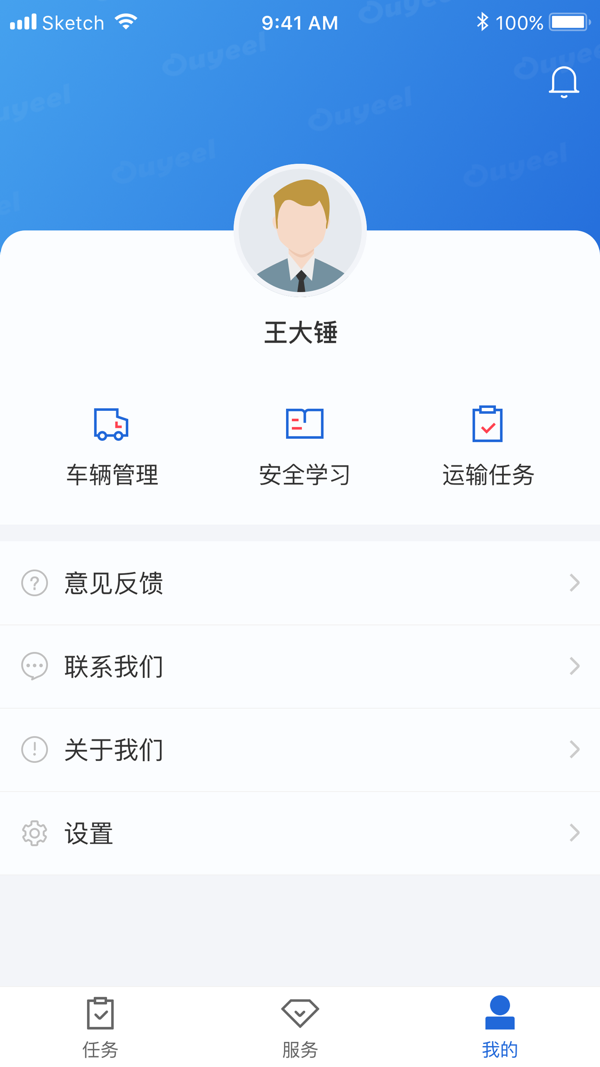Open 车辆管理 vehicle management
The image size is (600, 1067).
click(x=112, y=446)
